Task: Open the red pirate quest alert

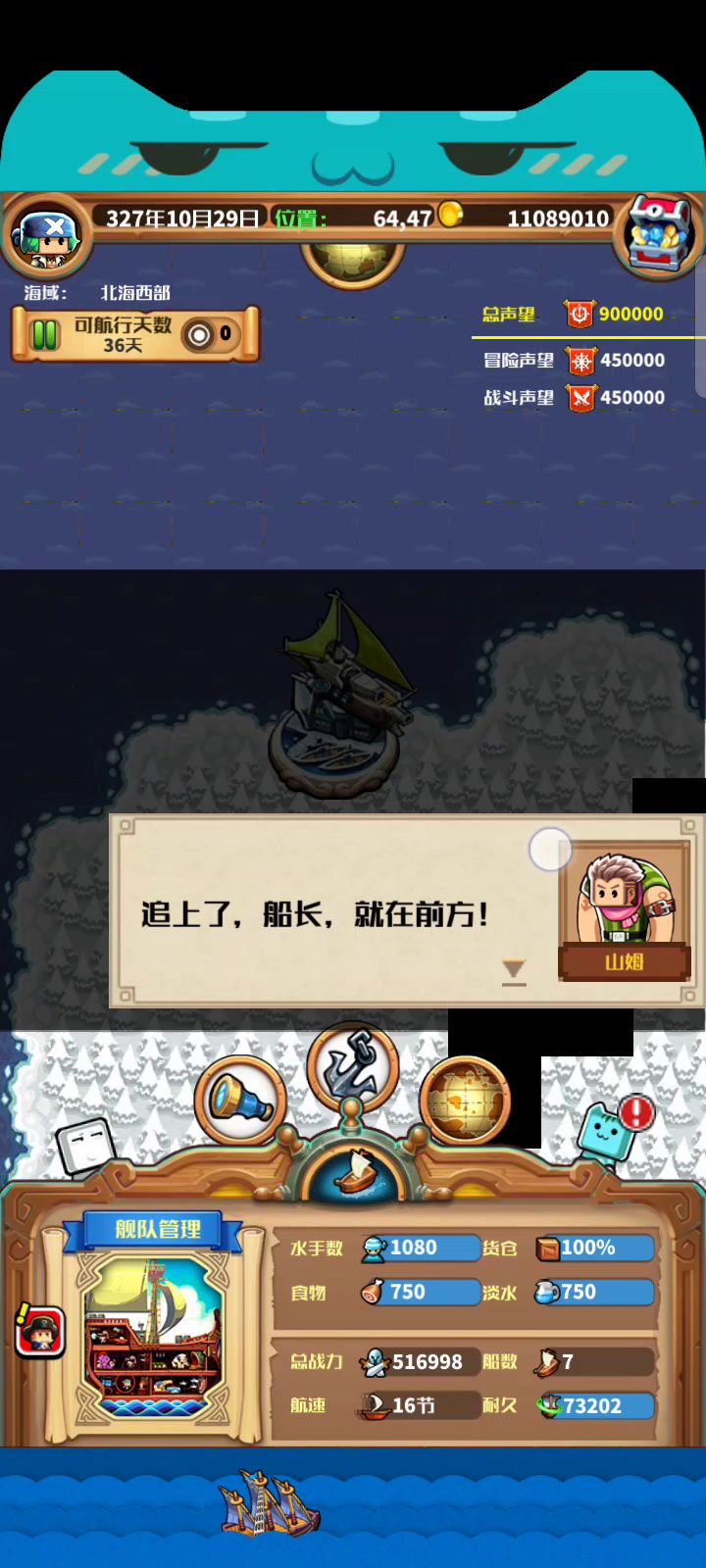Action: (40, 1331)
